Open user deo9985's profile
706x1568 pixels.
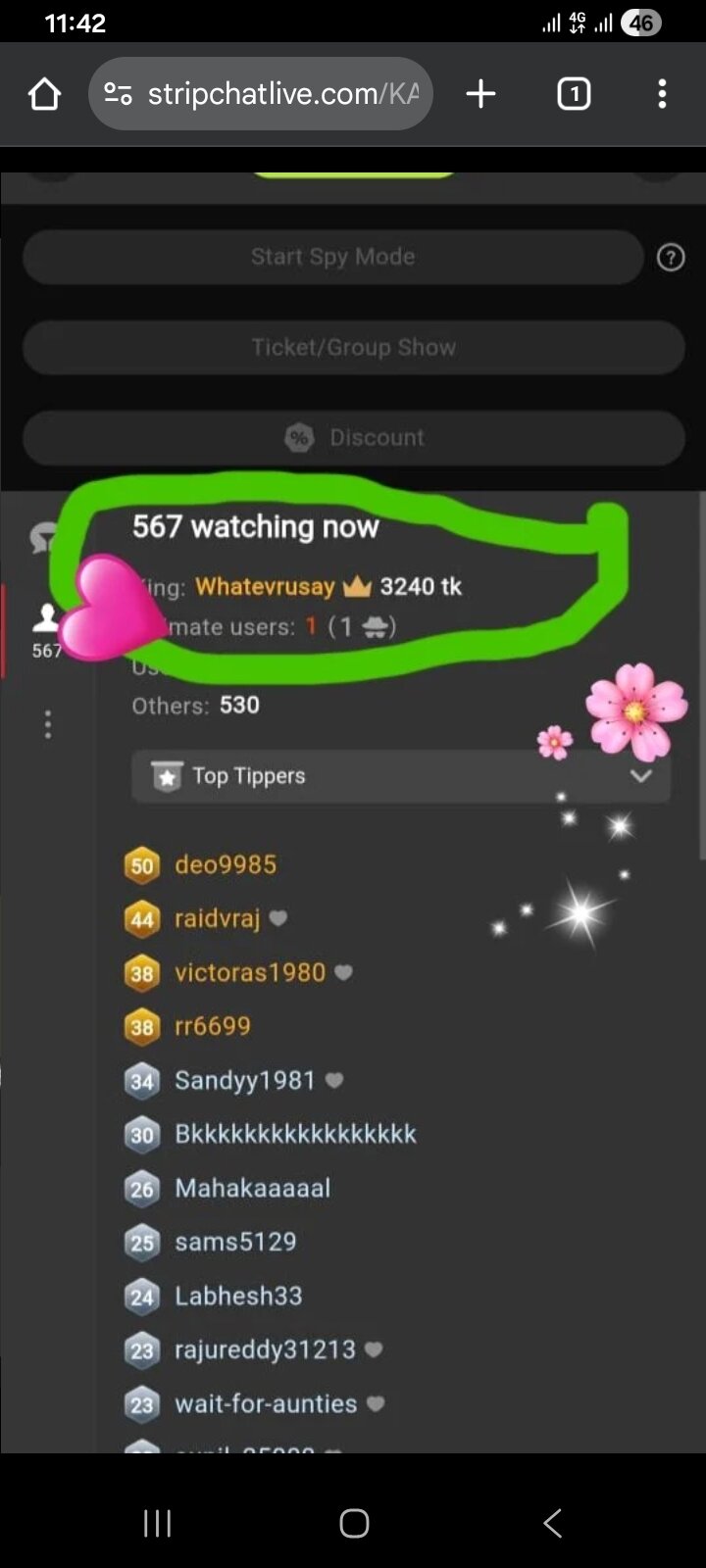pyautogui.click(x=225, y=864)
